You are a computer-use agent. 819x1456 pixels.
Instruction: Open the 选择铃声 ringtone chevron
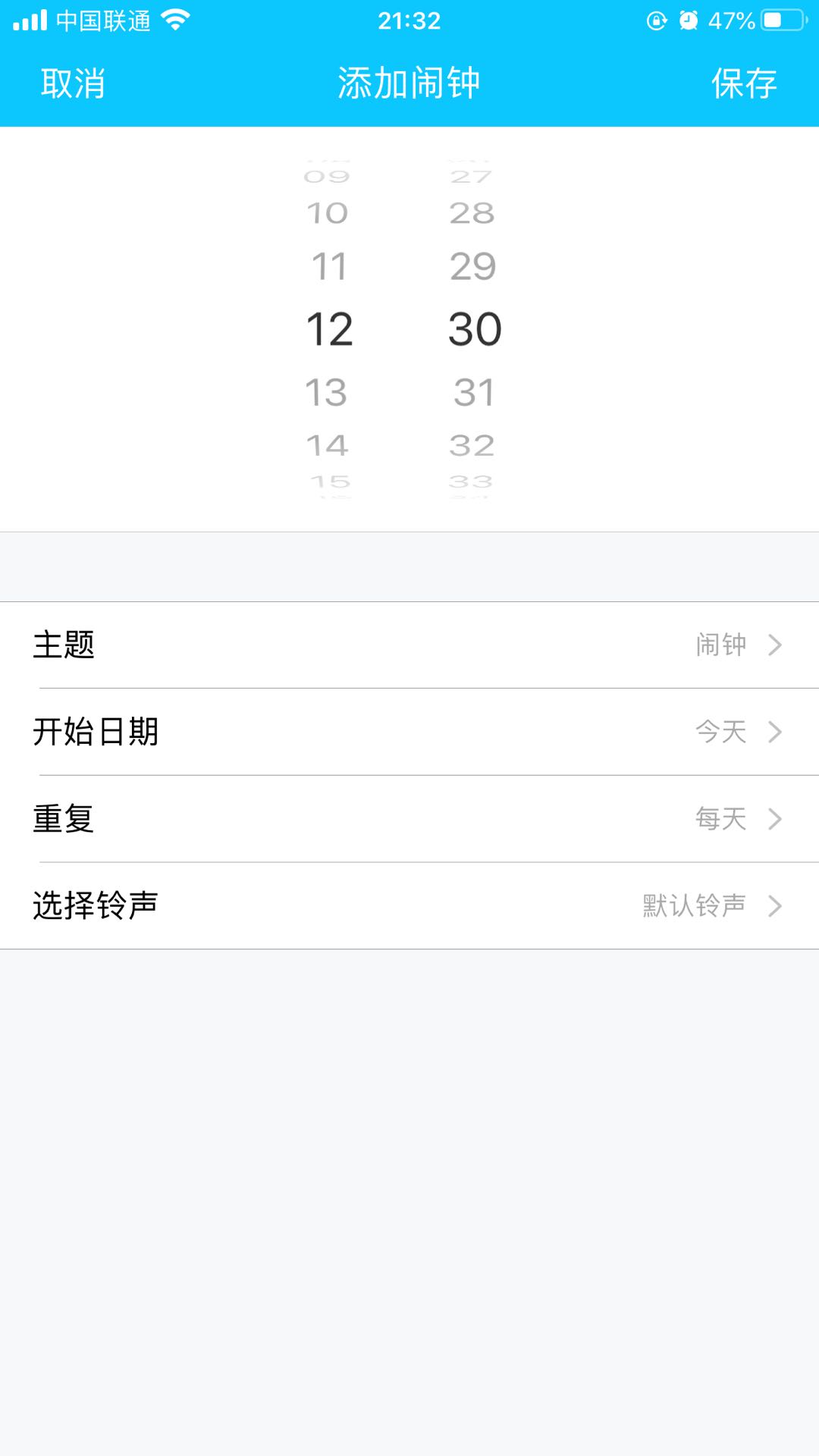(775, 905)
